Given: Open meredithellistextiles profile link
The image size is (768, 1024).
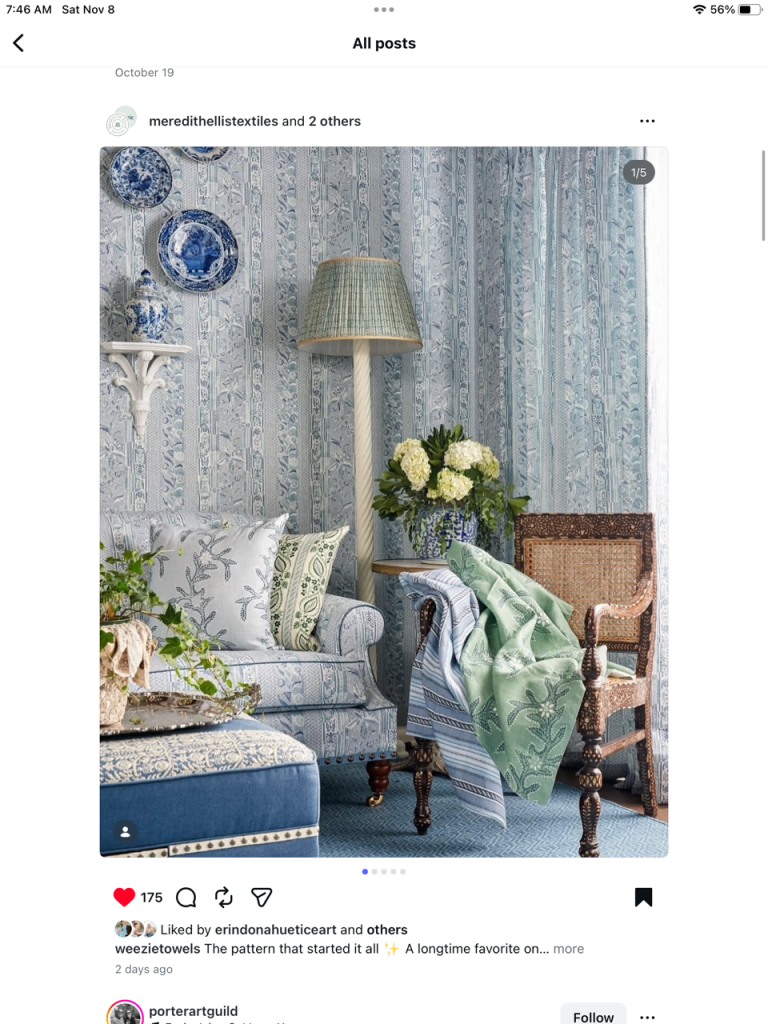Looking at the screenshot, I should pos(213,121).
